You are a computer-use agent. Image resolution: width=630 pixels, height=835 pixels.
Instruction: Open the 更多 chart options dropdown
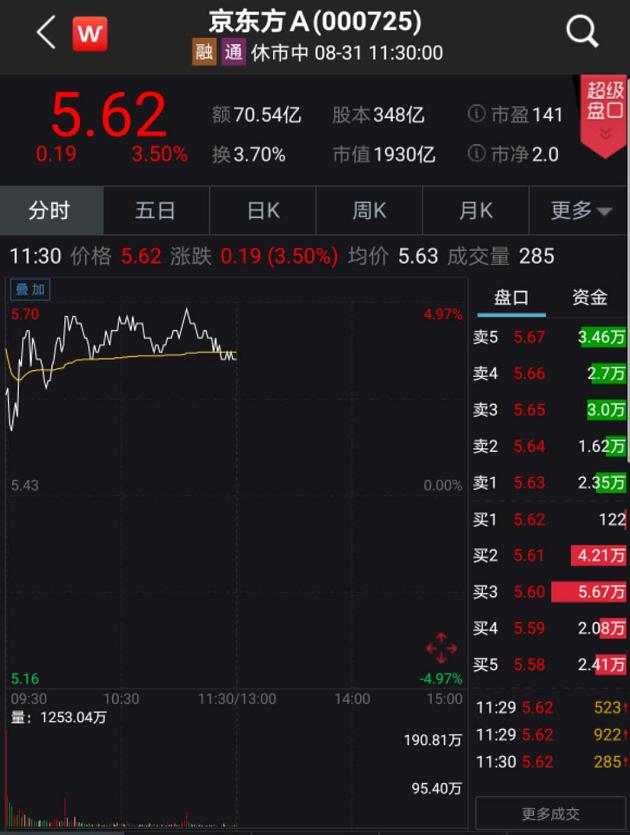pyautogui.click(x=579, y=211)
